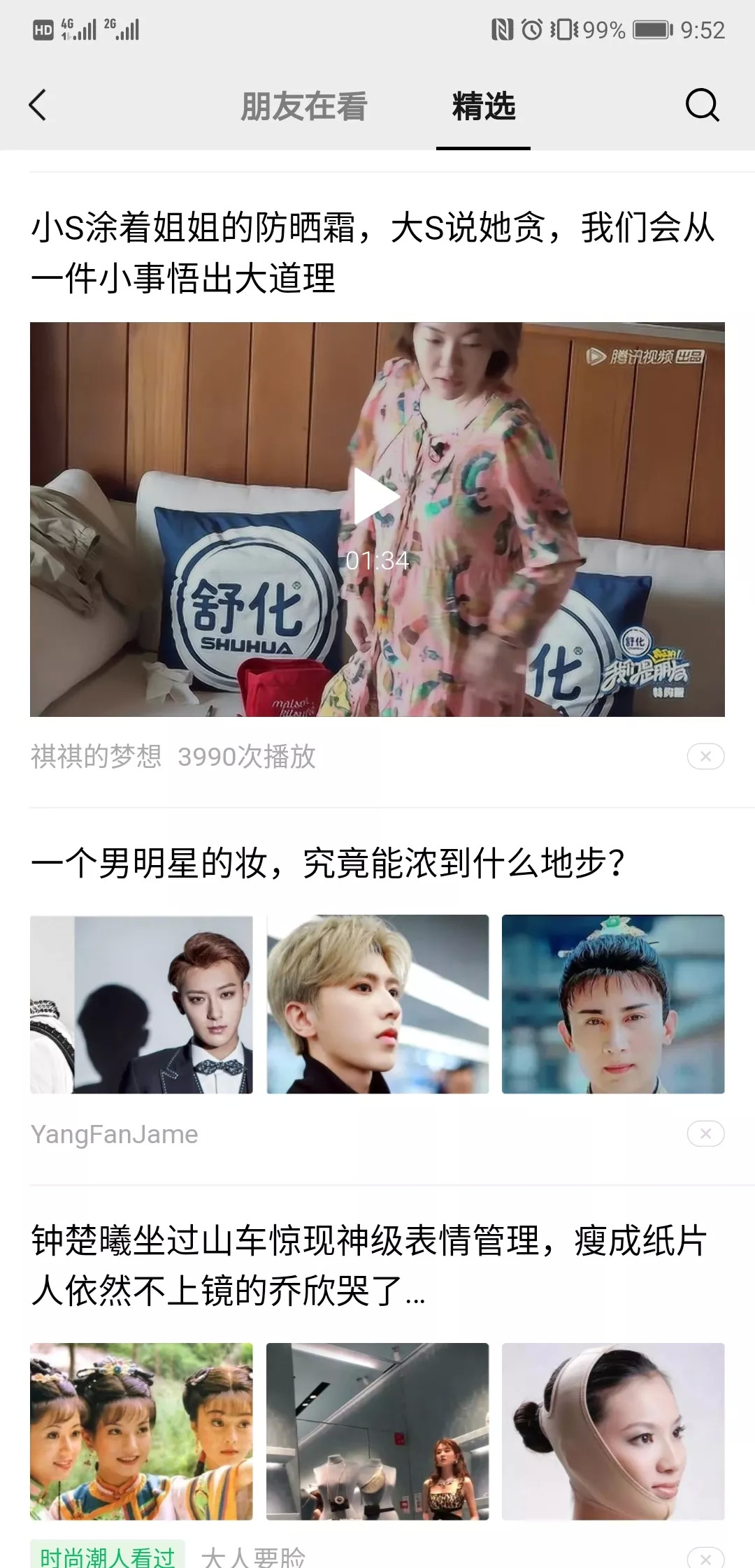Dismiss the 祺祺的梦想 video post

coord(705,756)
